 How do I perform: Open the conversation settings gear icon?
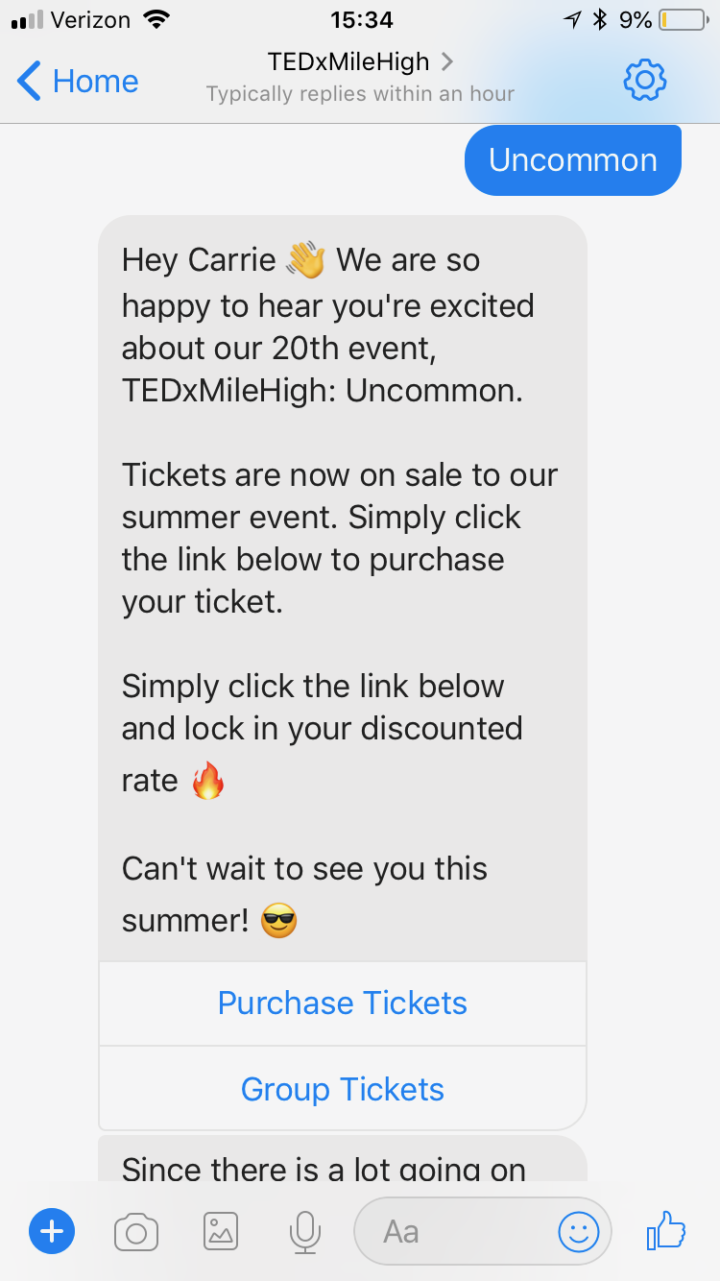(x=646, y=81)
